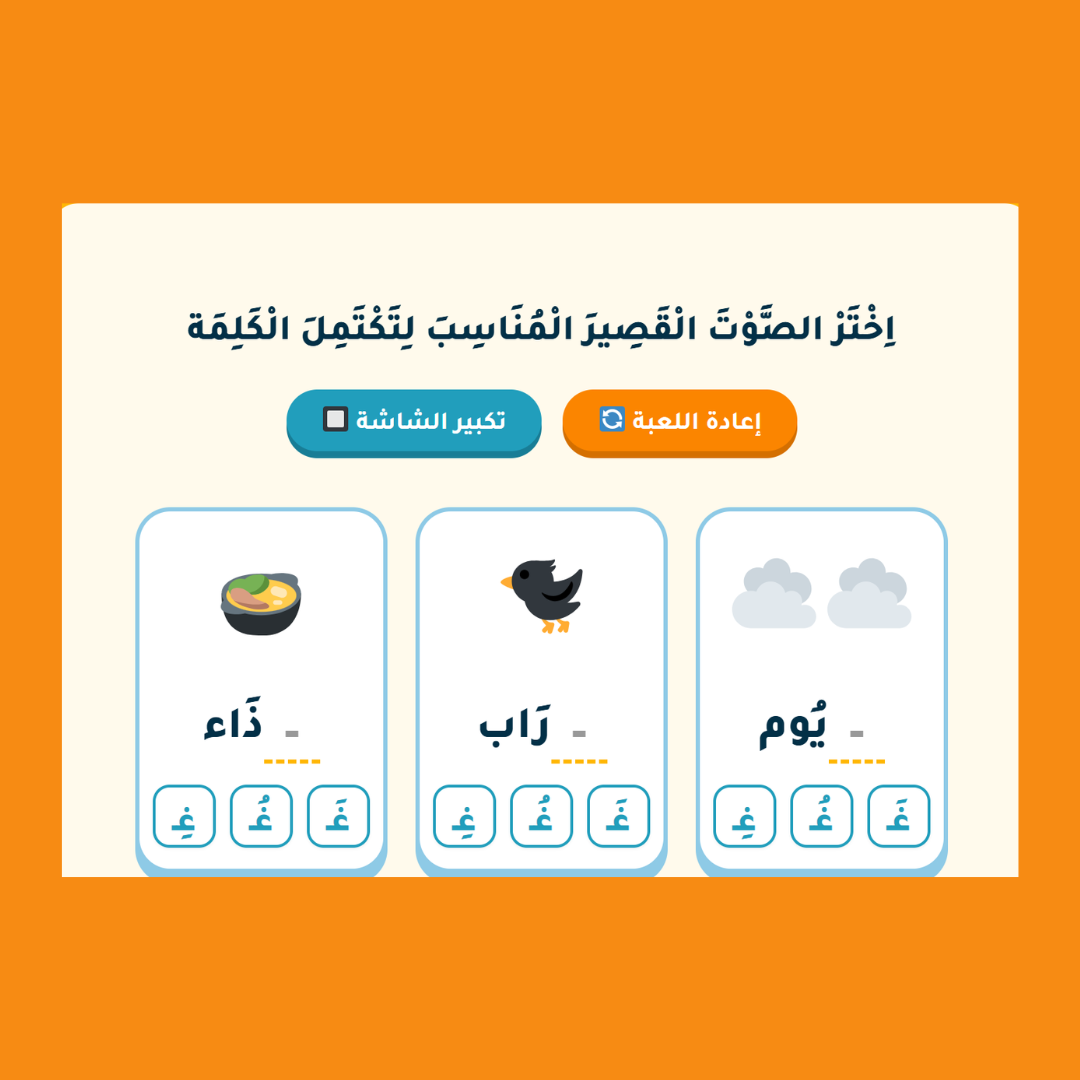Tap the تكبير الشاشة fullscreen button
This screenshot has width=1080, height=1080.
pos(414,422)
